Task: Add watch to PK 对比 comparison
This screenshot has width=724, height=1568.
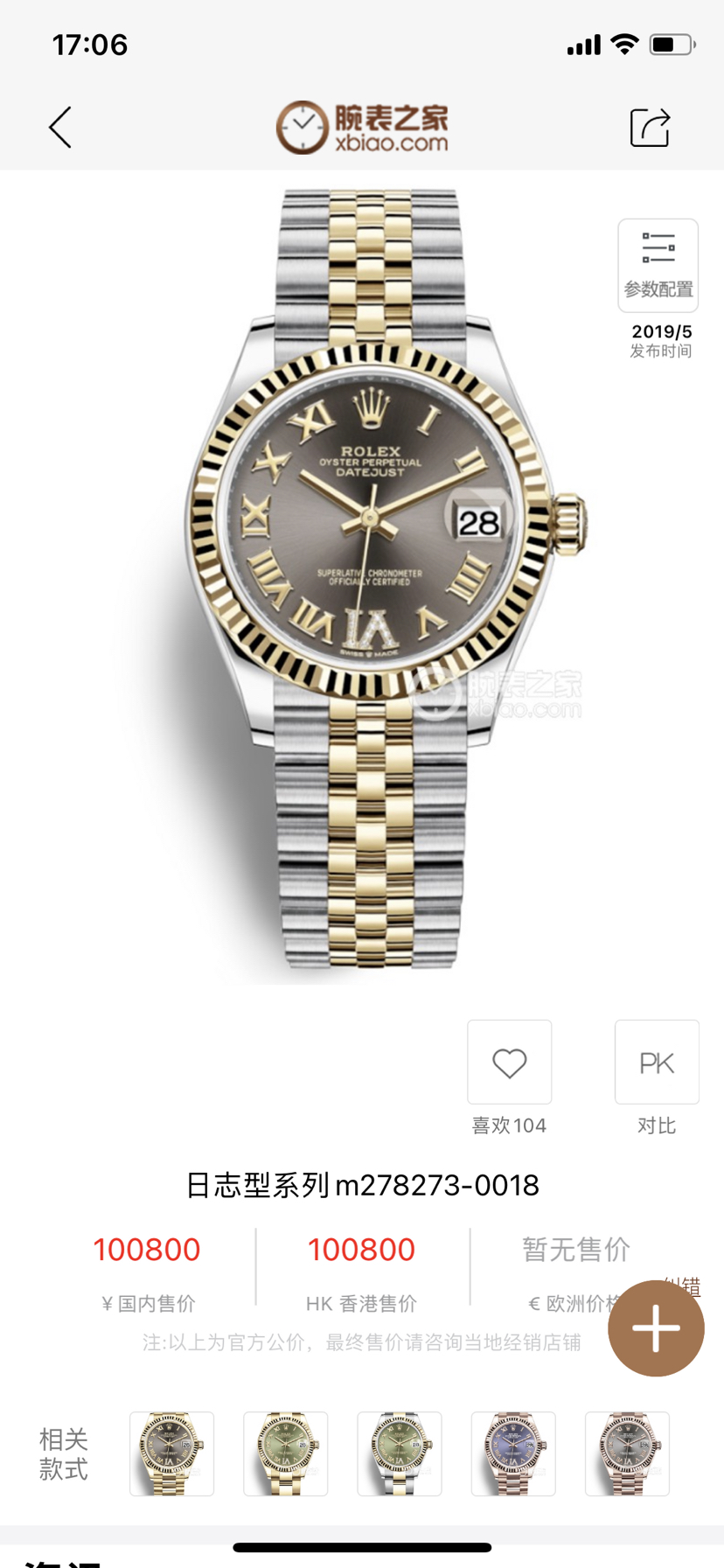Action: [x=656, y=1063]
